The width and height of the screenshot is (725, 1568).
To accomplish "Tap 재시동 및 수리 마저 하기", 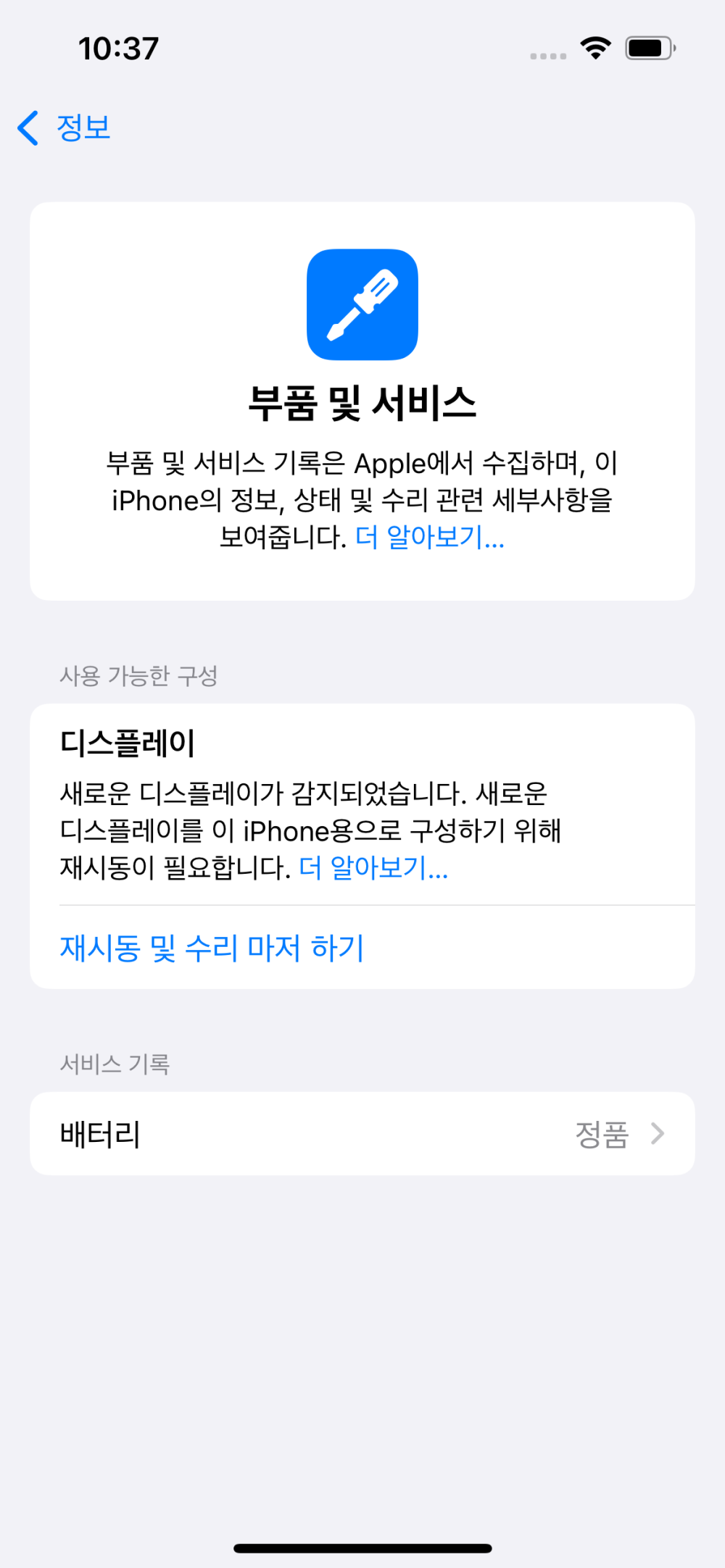I will [212, 948].
